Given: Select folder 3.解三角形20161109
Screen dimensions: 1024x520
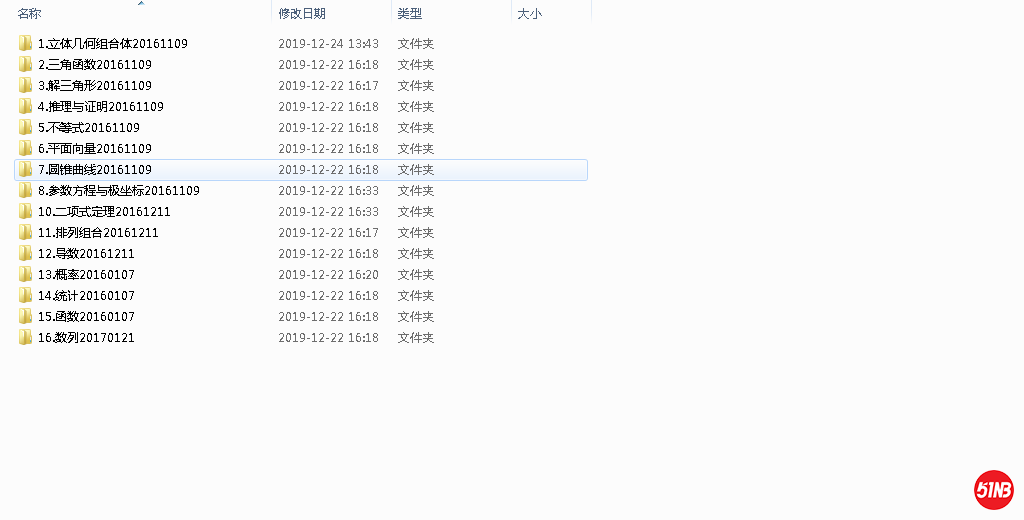Looking at the screenshot, I should [x=94, y=86].
